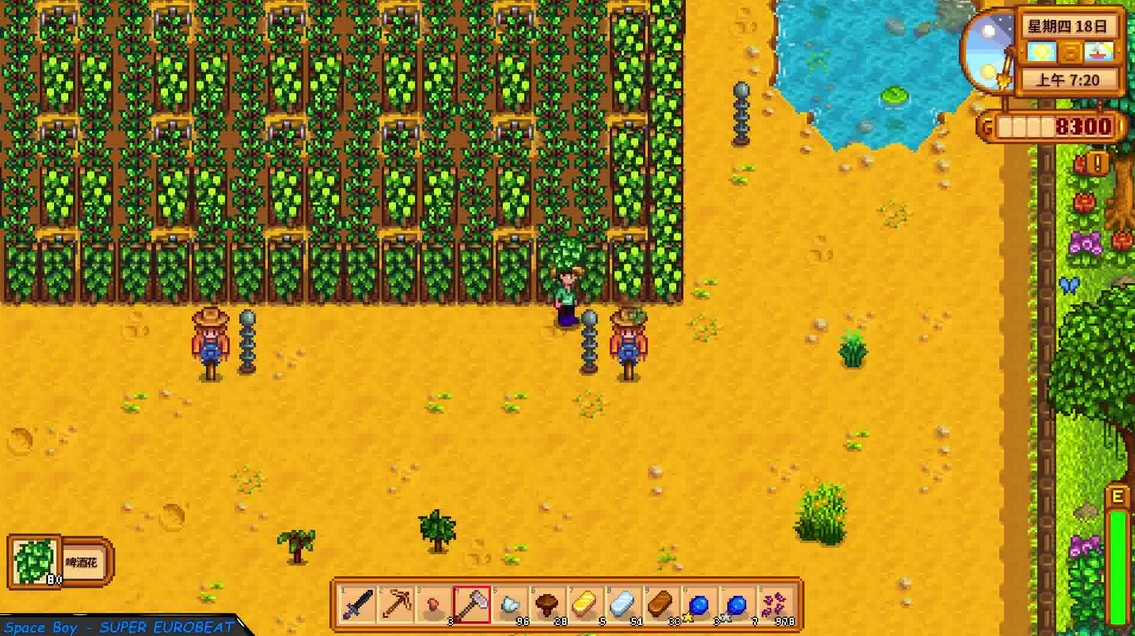Select the pickaxe in the toolbar

[397, 605]
